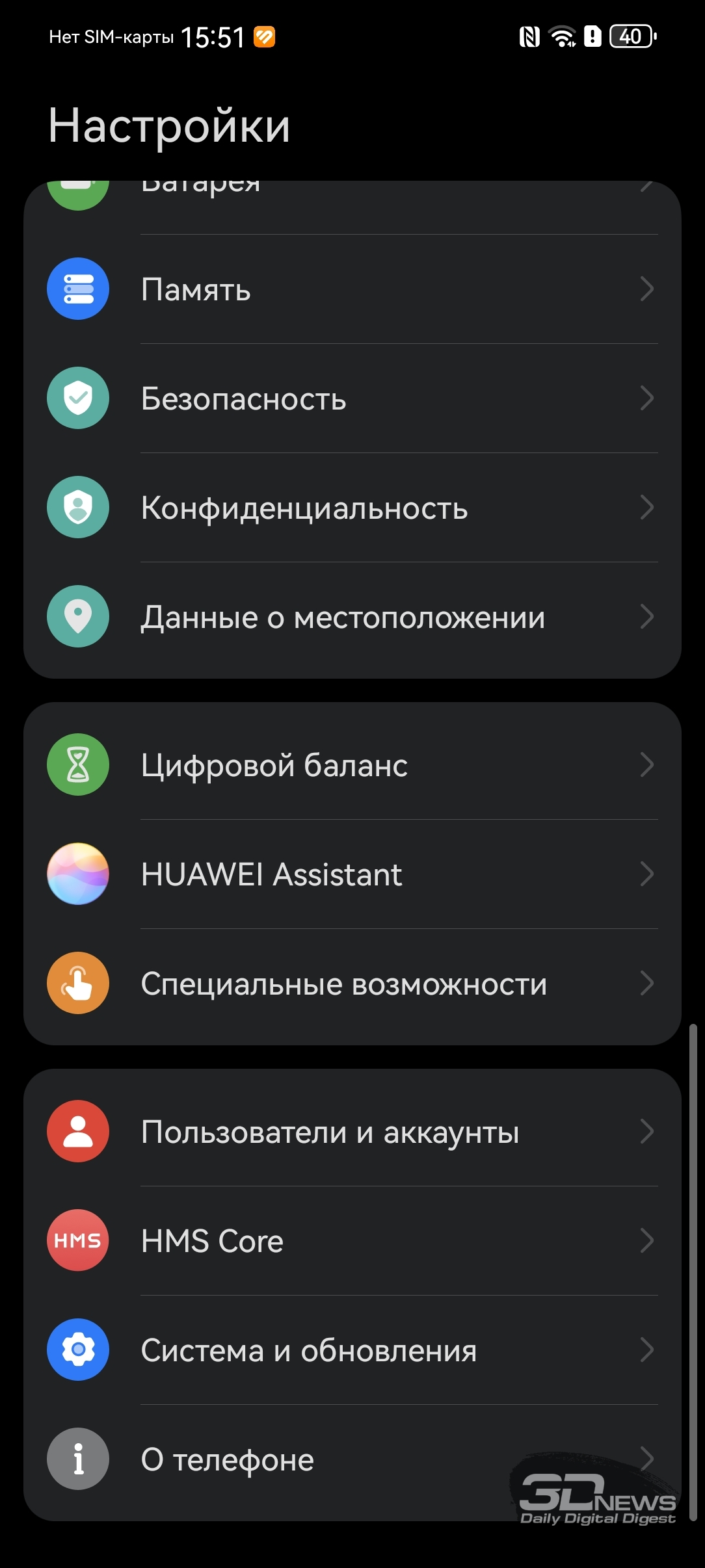
Task: Open HUAWEI Assistant settings
Action: (352, 874)
